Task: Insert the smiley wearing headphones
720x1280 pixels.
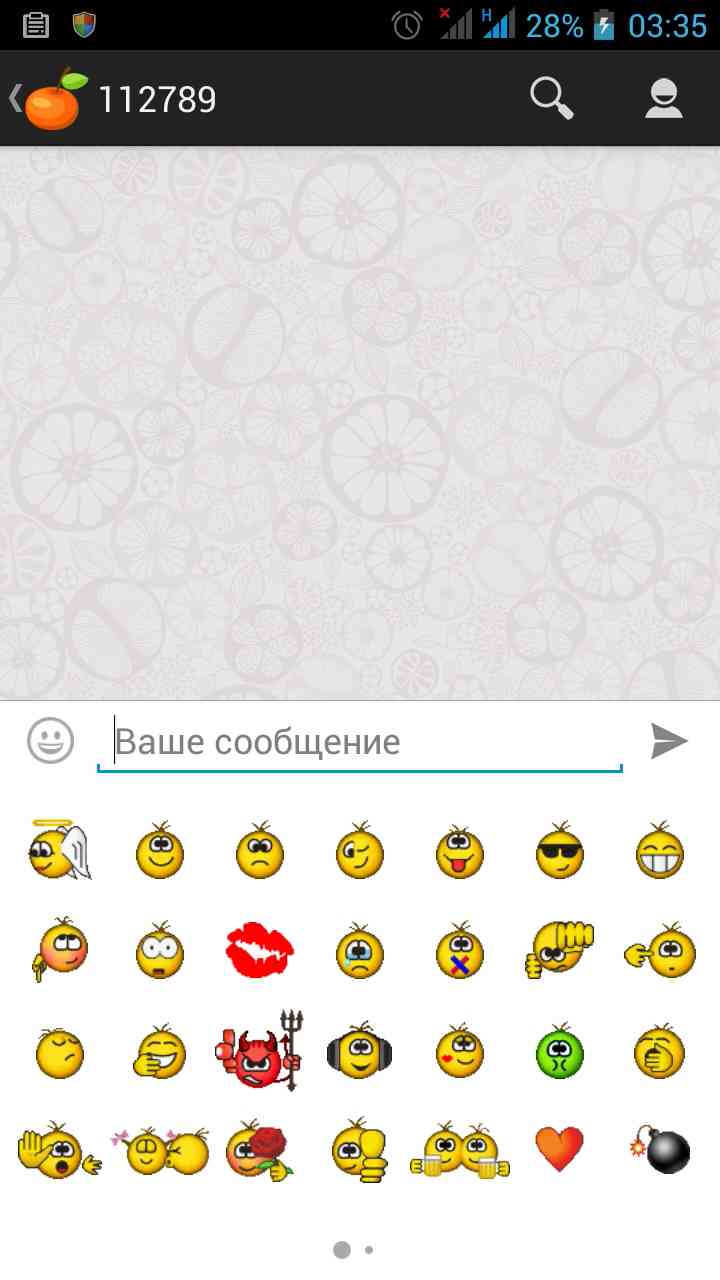Action: click(x=360, y=1052)
